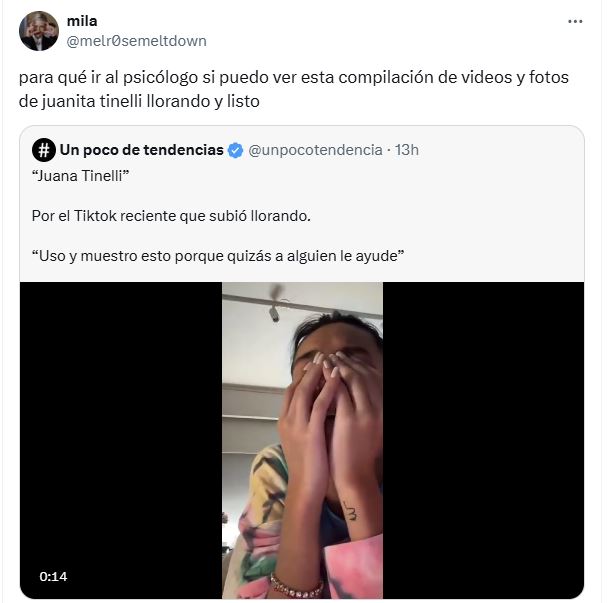The width and height of the screenshot is (607, 603).
Task: Open @melr0semeltdown profile handle
Action: [136, 40]
